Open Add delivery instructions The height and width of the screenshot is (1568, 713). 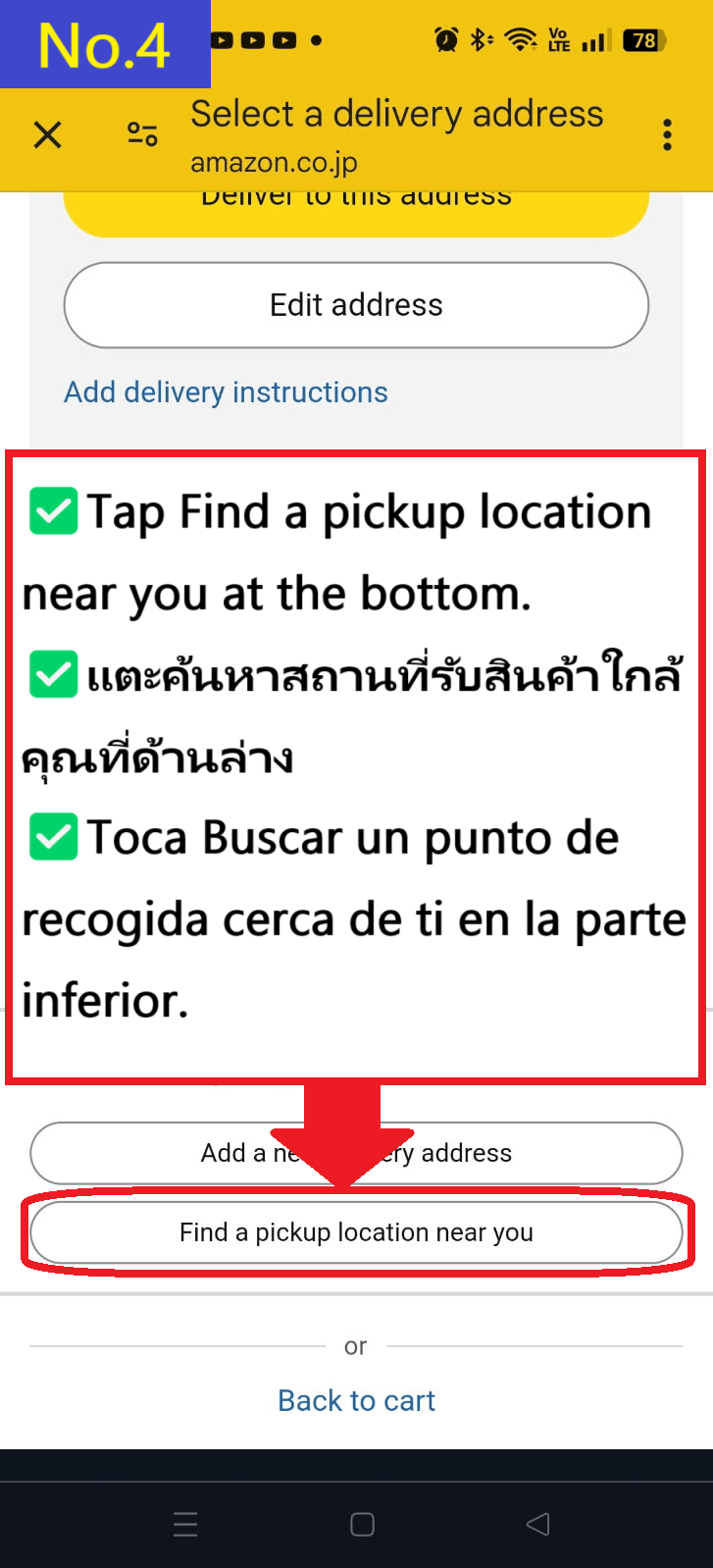point(226,392)
